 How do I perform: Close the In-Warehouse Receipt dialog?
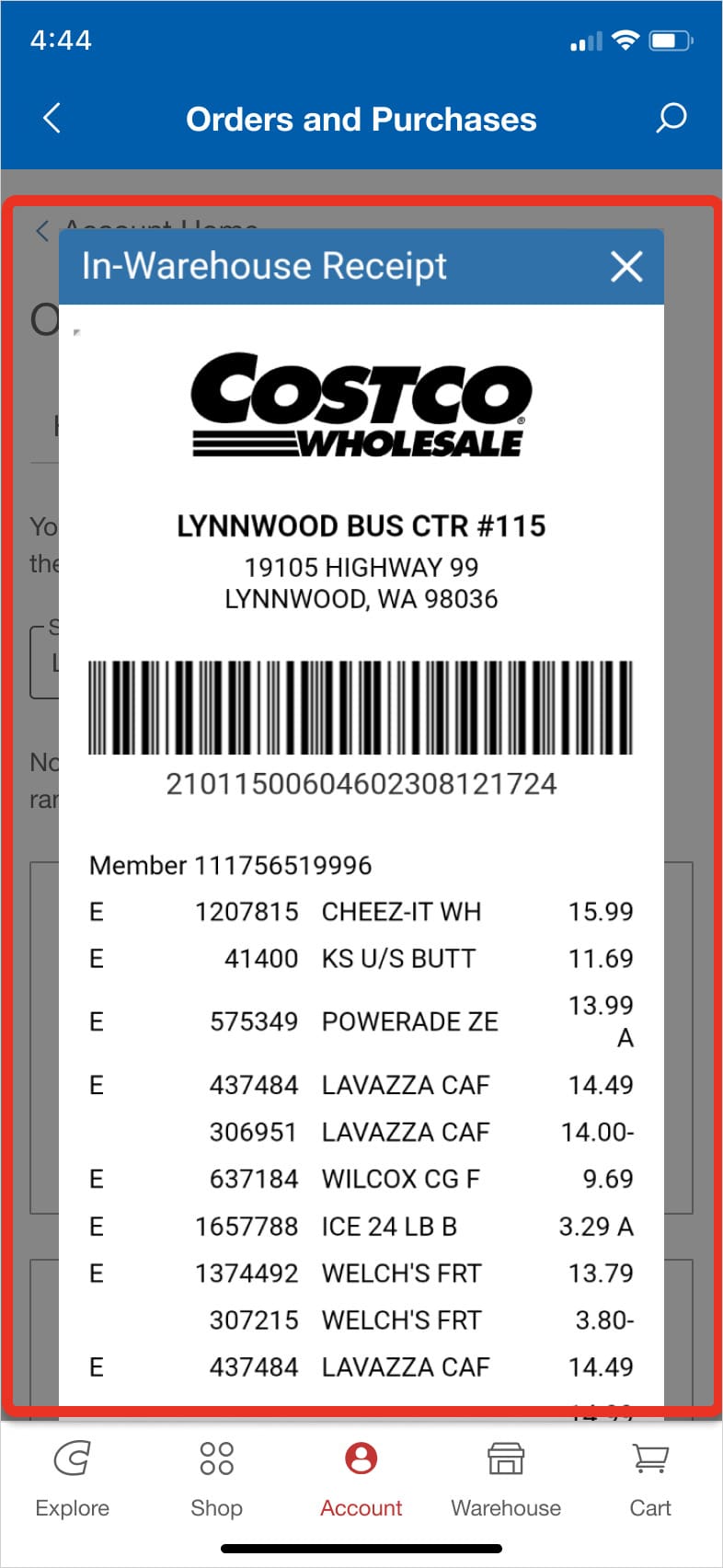(x=626, y=267)
